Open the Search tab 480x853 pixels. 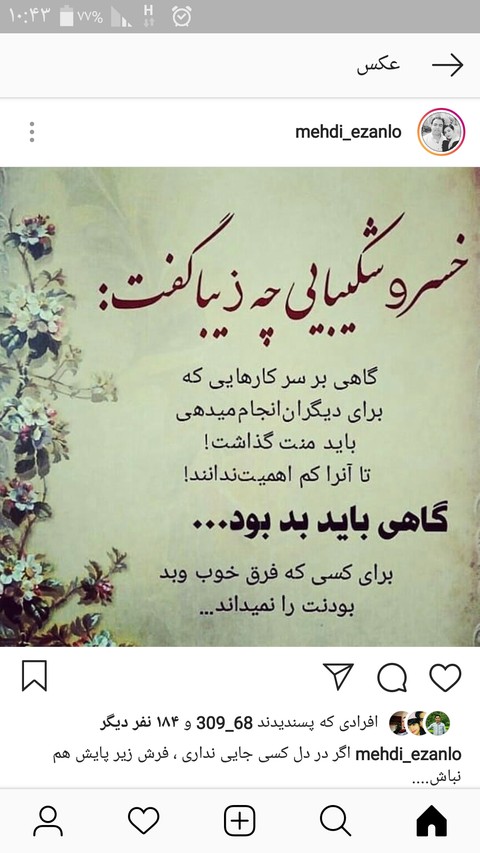[x=335, y=820]
